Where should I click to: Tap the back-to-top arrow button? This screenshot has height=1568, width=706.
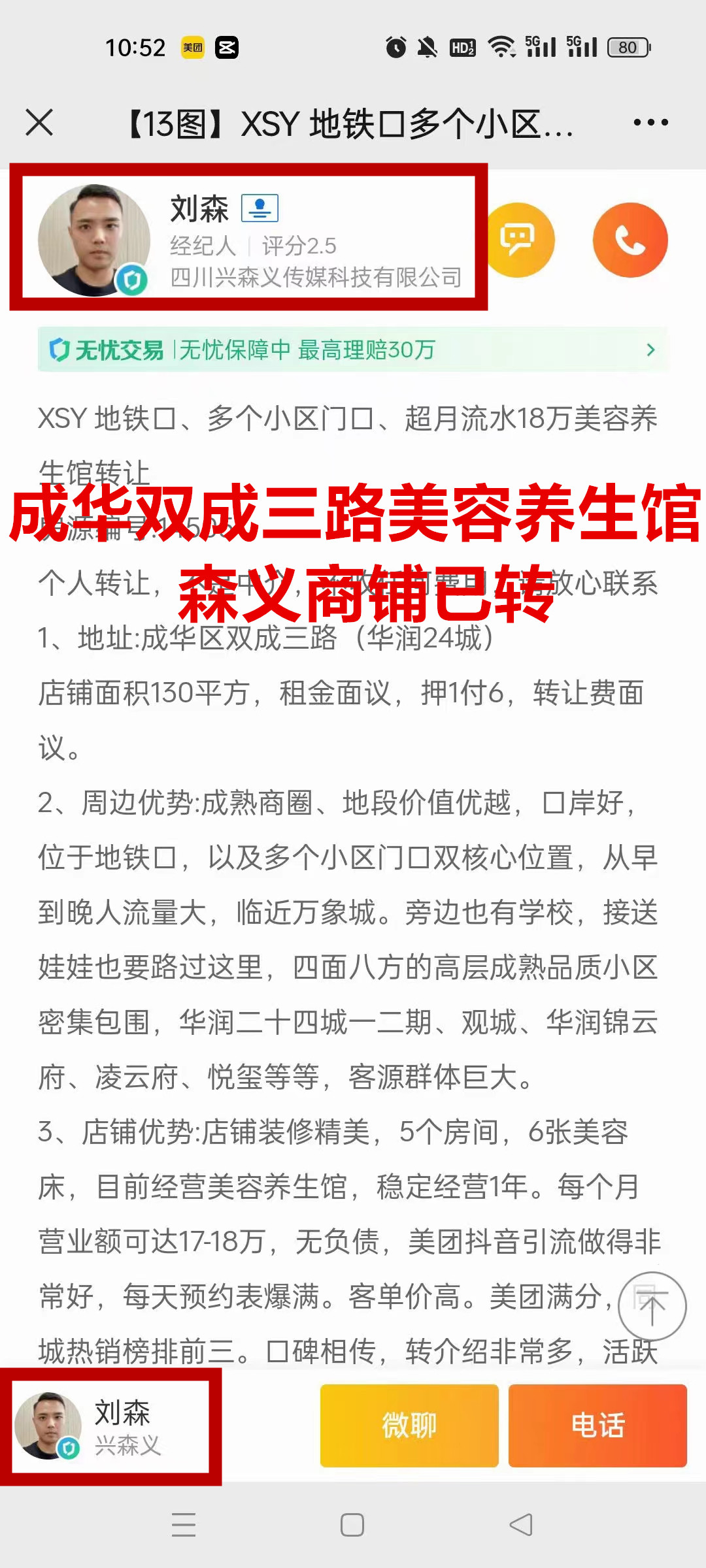pos(652,1307)
